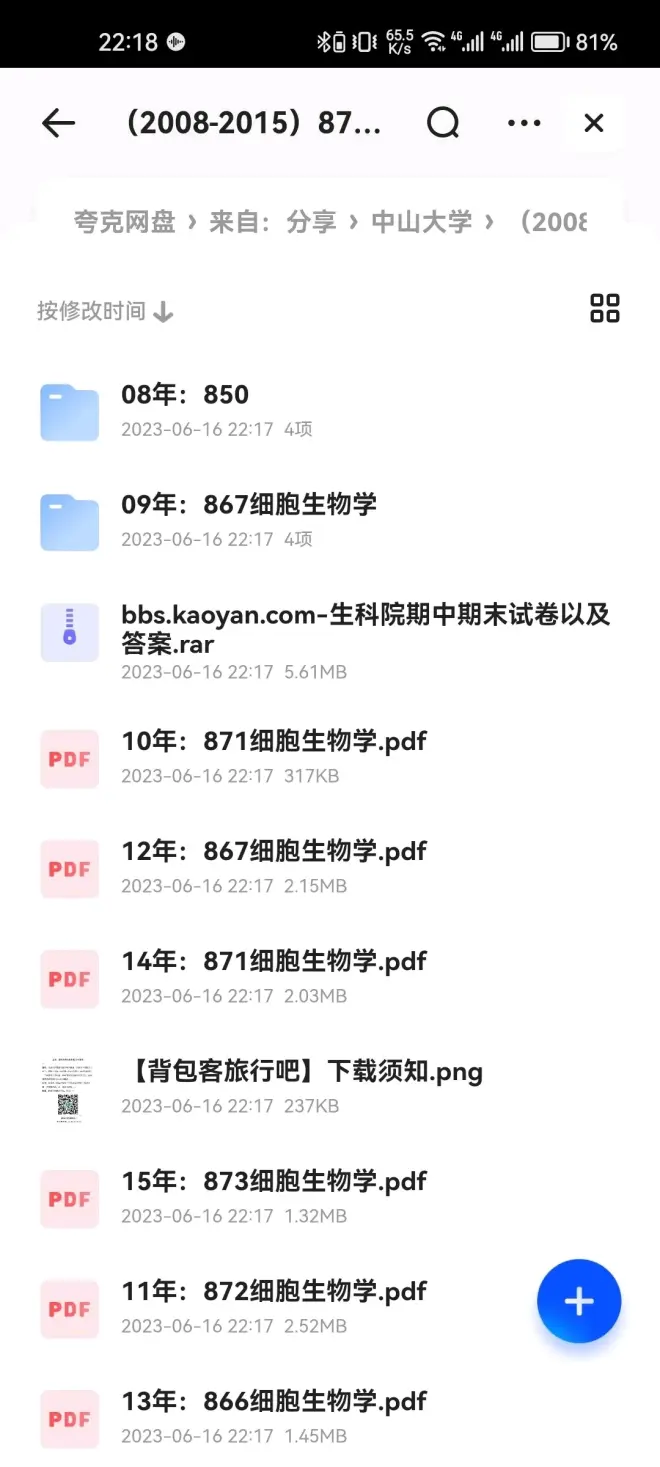Go back using the top-left arrow
This screenshot has height=1467, width=660.
tap(59, 123)
